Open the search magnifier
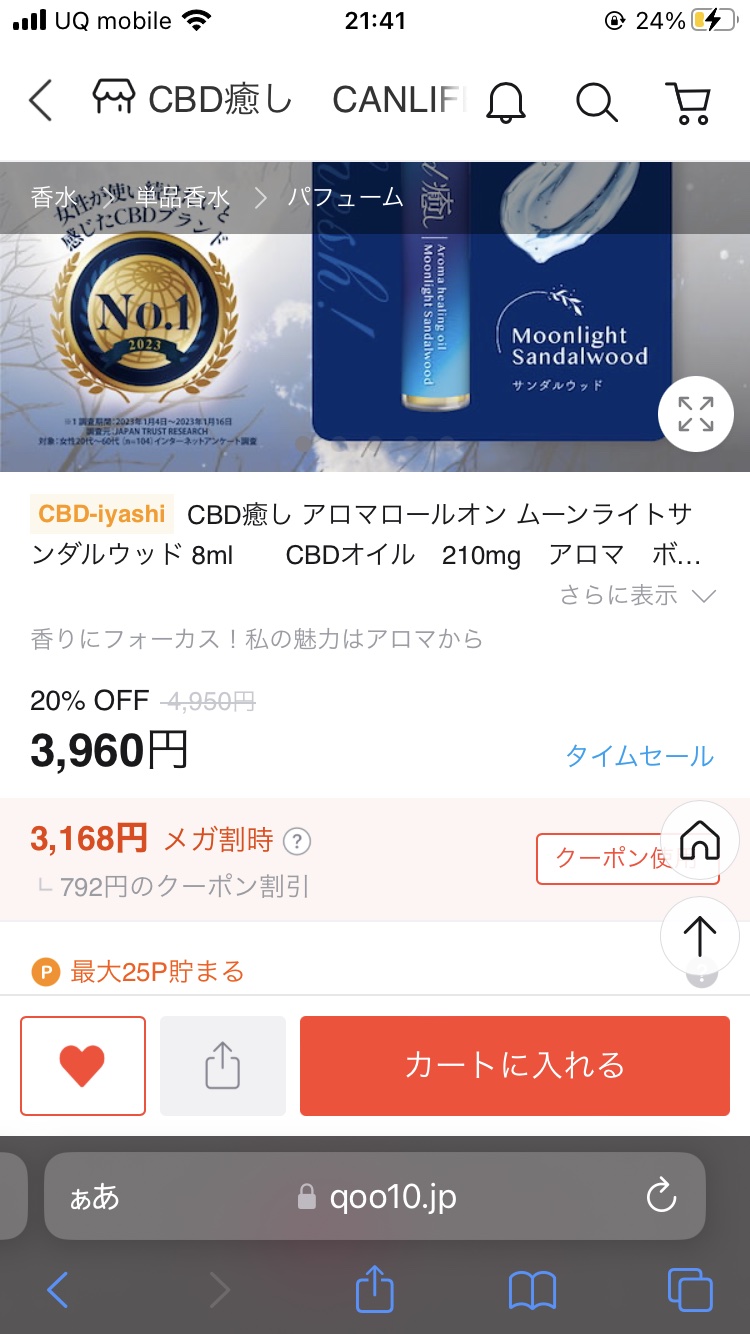 [x=597, y=102]
